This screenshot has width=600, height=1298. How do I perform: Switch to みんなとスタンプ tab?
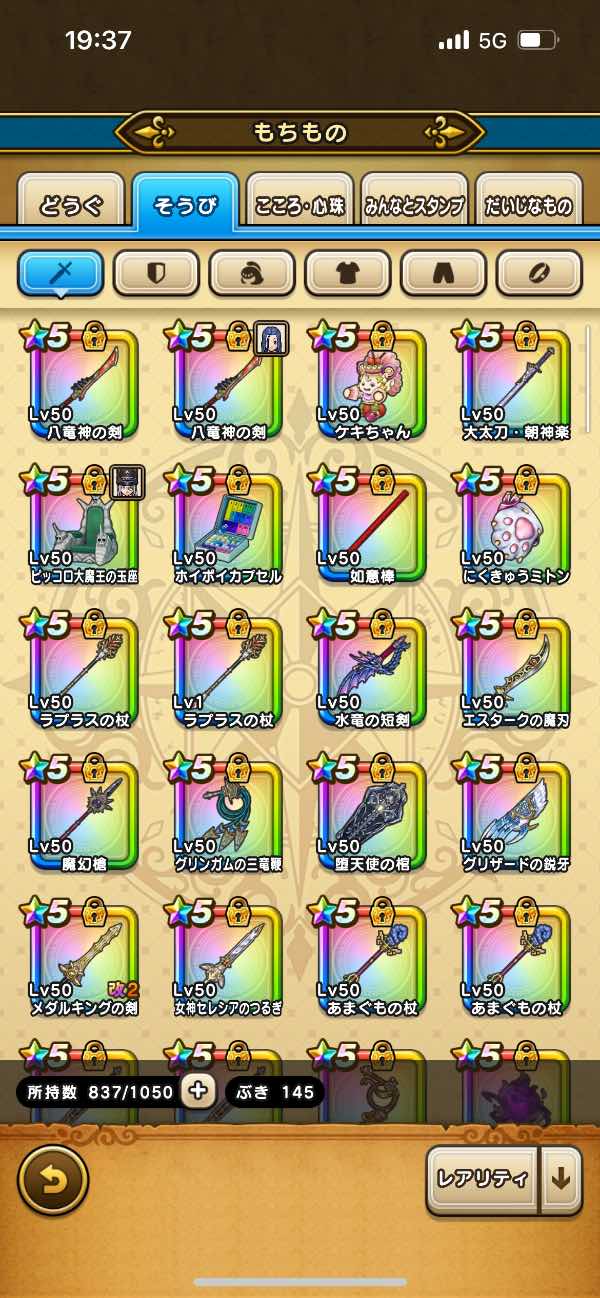coord(414,206)
